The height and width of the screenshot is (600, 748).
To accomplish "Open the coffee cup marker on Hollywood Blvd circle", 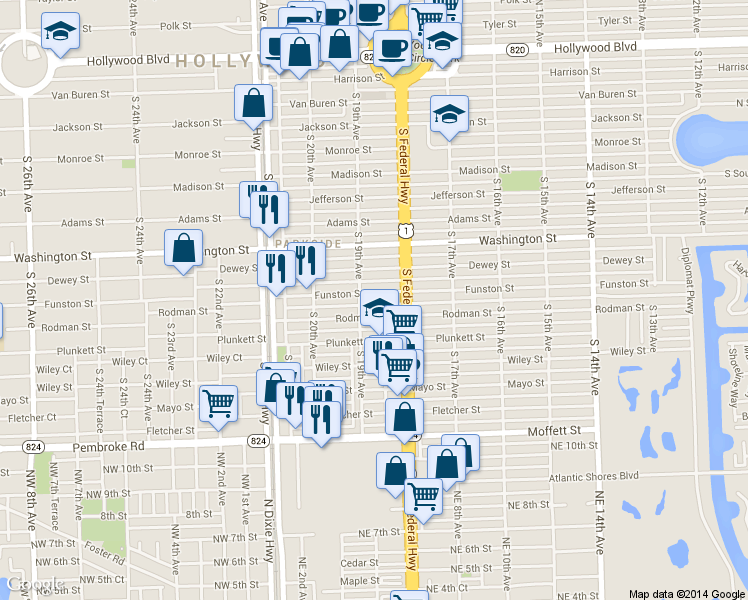I will (392, 50).
